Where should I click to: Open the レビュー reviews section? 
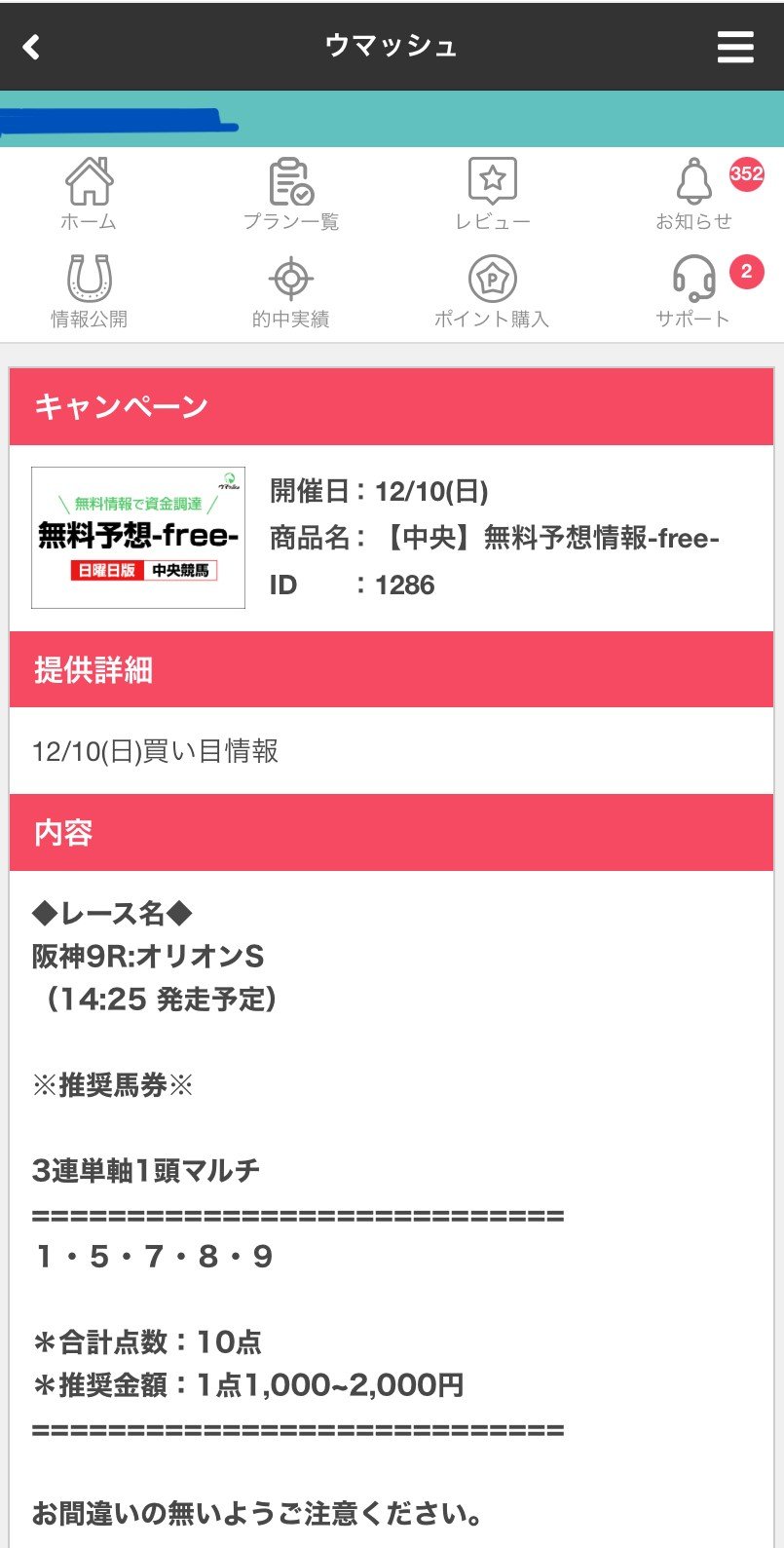492,195
